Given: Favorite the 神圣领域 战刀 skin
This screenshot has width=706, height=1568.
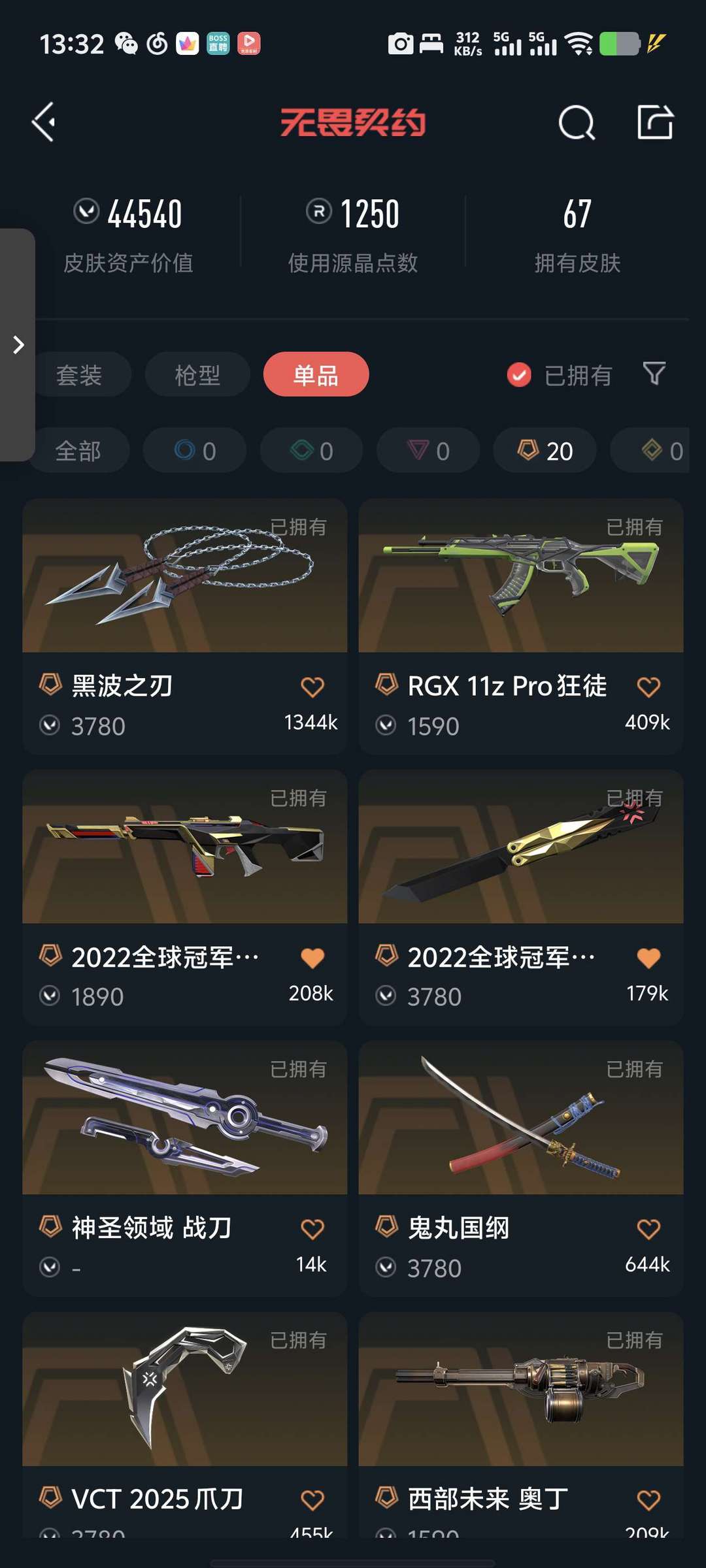Looking at the screenshot, I should pyautogui.click(x=312, y=1229).
